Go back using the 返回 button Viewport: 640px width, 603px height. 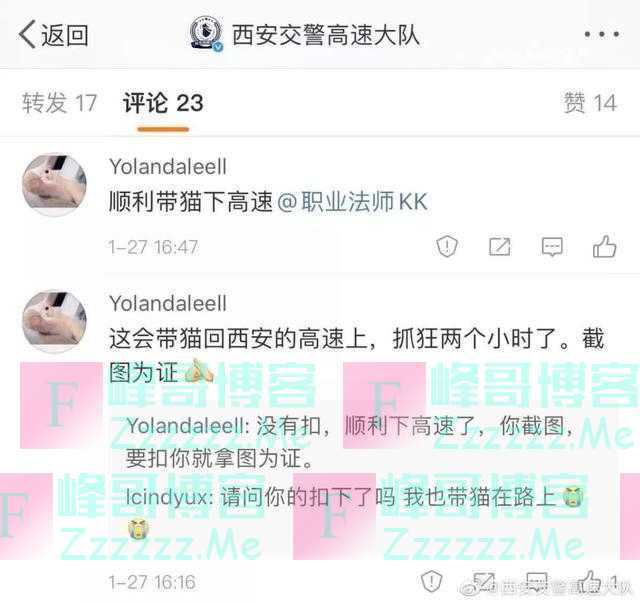coord(54,35)
